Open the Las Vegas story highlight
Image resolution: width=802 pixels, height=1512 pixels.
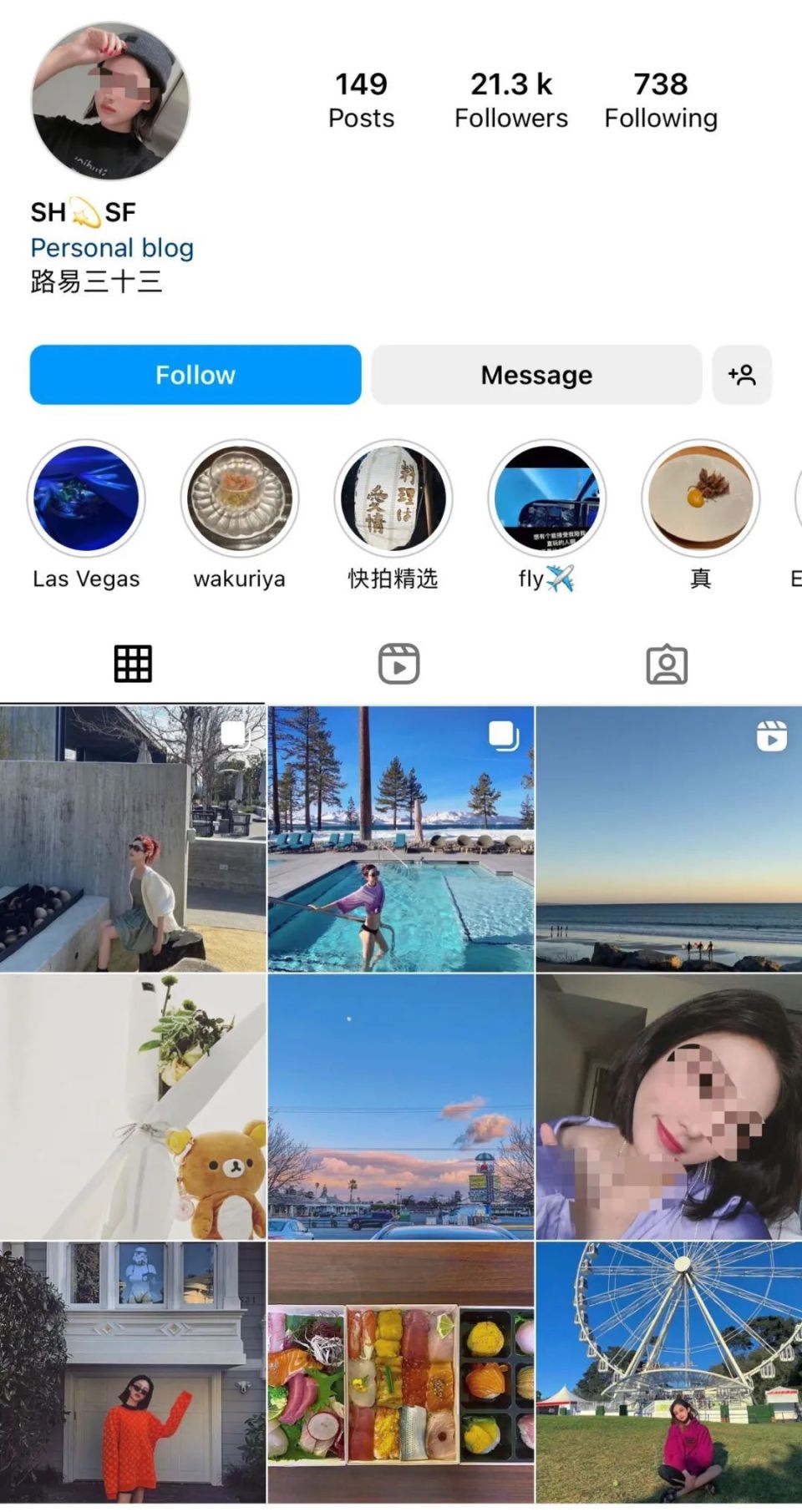tap(86, 498)
